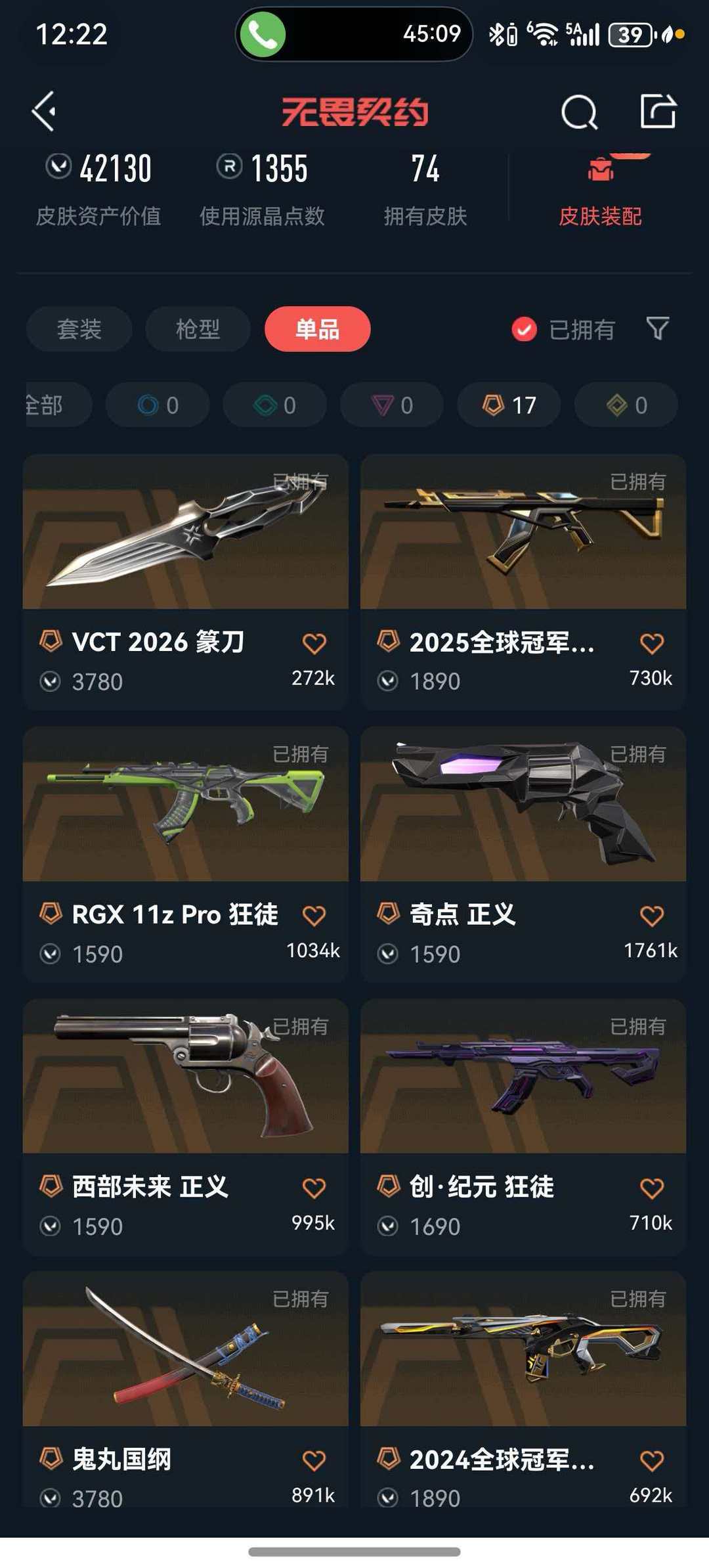Open the filter funnel icon
This screenshot has width=709, height=1568.
pos(657,328)
